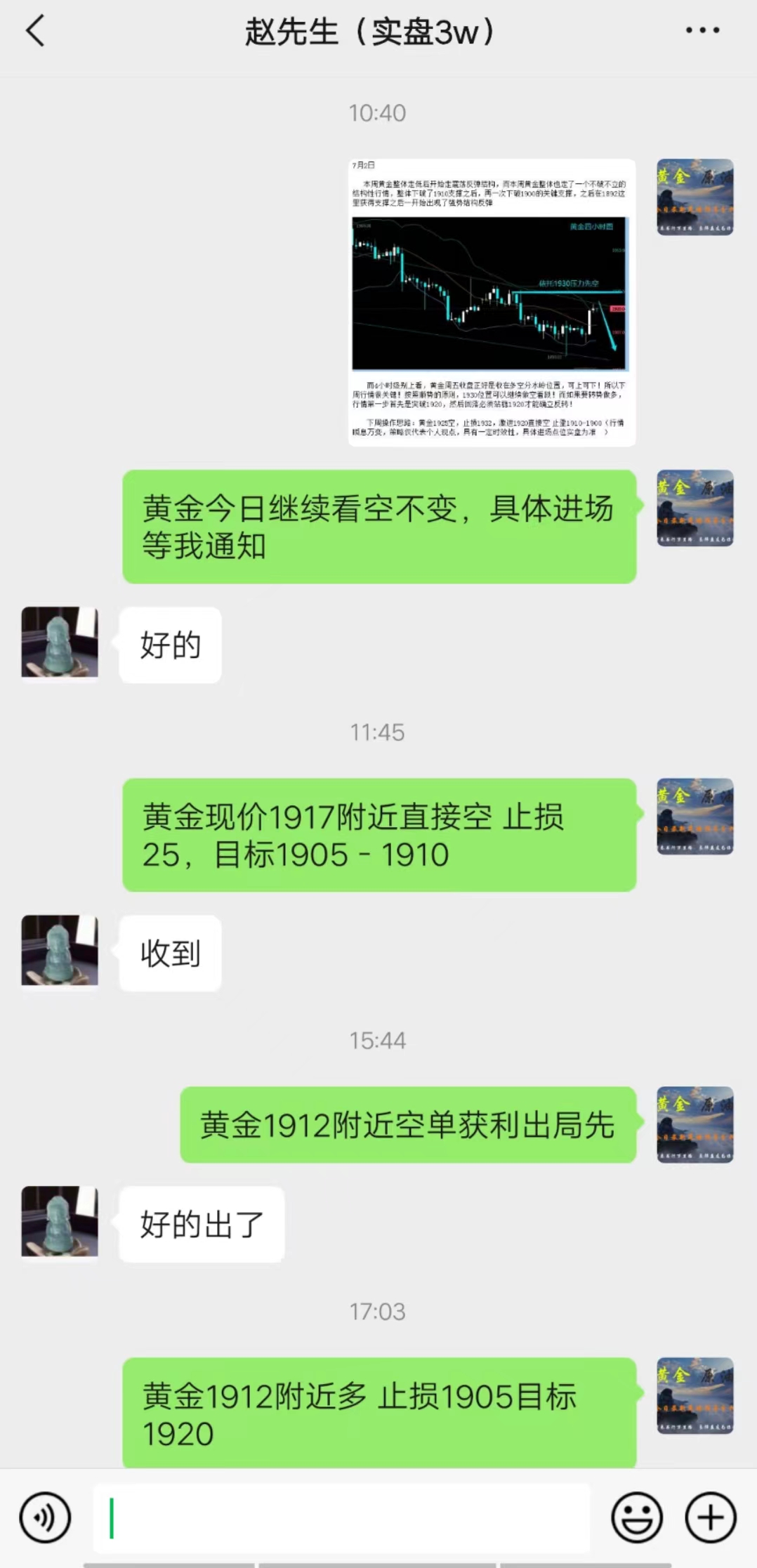Viewport: 757px width, 1568px height.
Task: Open the shared gold analysis image
Action: coord(492,302)
